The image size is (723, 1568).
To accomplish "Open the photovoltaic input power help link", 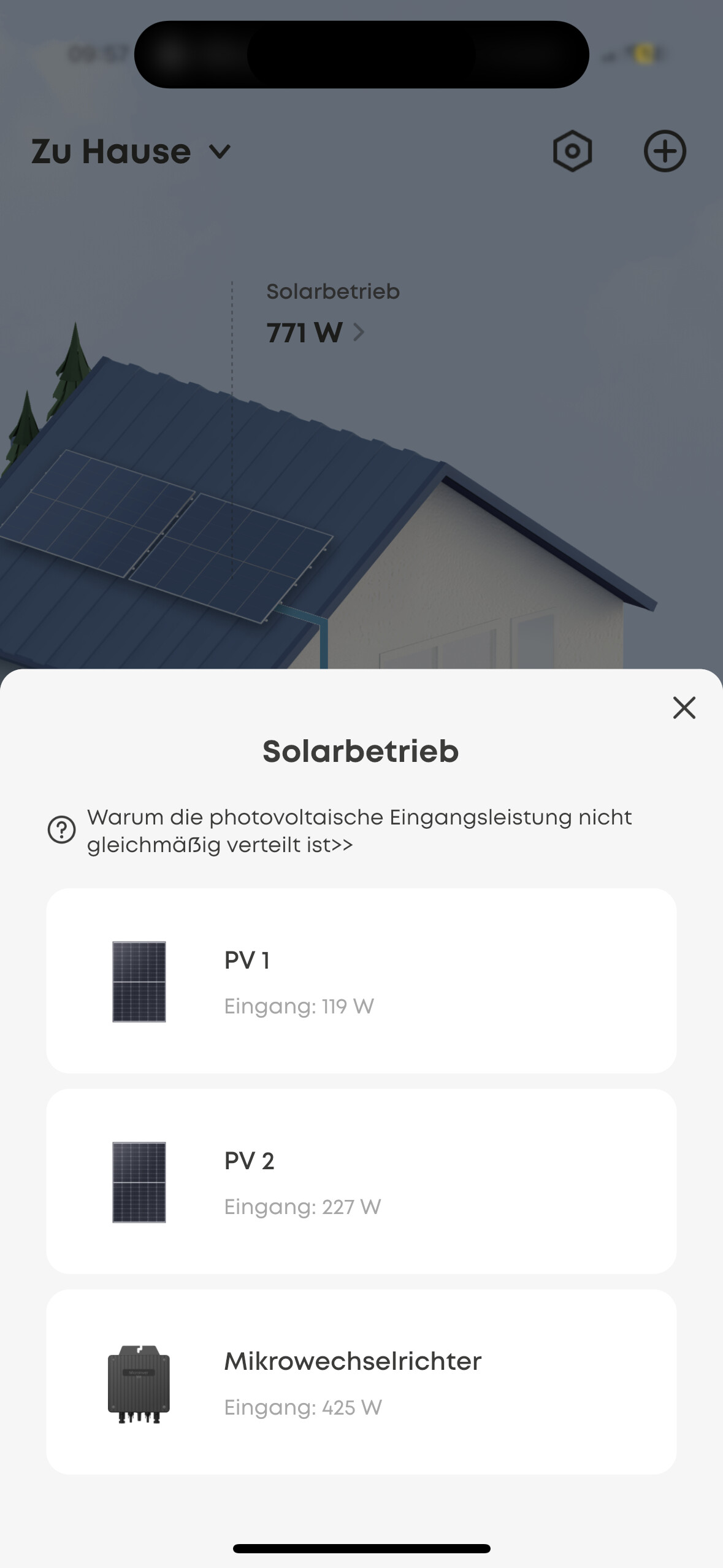I will click(x=359, y=831).
